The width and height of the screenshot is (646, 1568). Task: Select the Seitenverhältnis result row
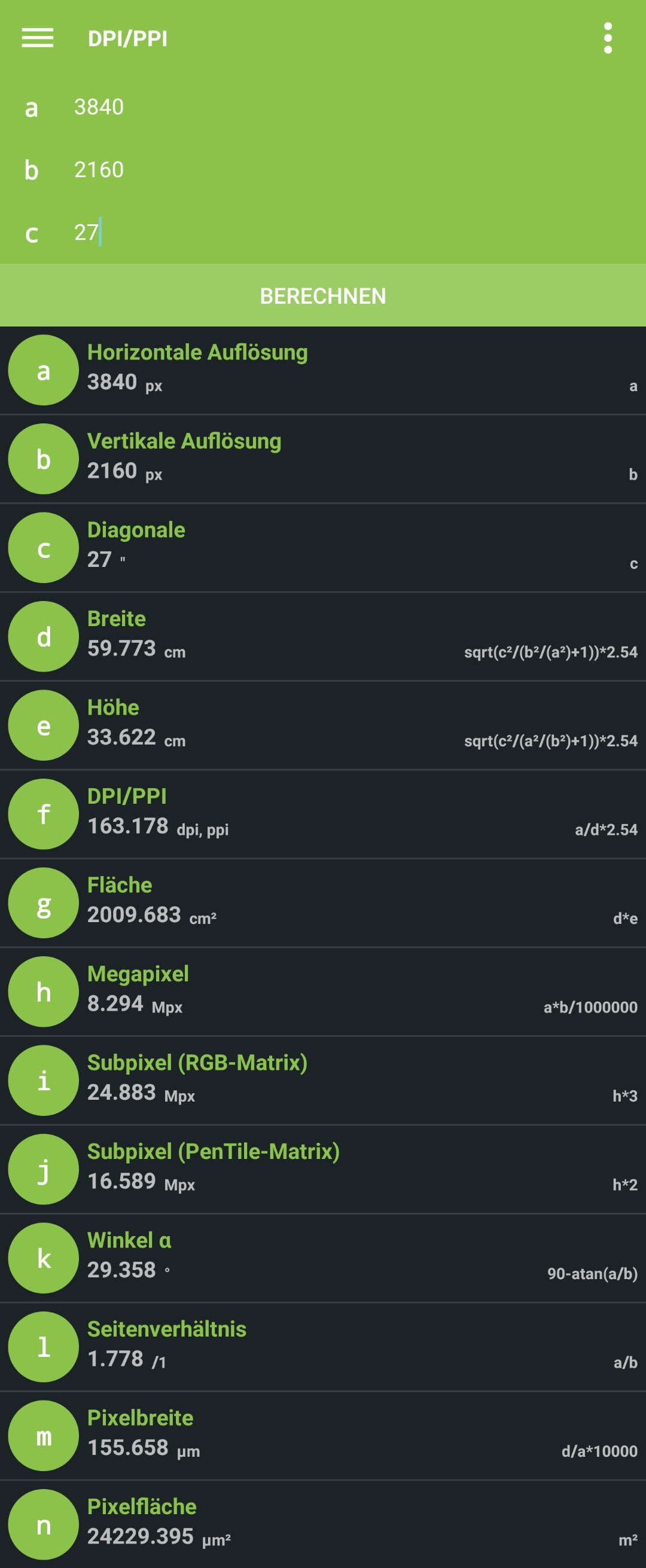322,1348
